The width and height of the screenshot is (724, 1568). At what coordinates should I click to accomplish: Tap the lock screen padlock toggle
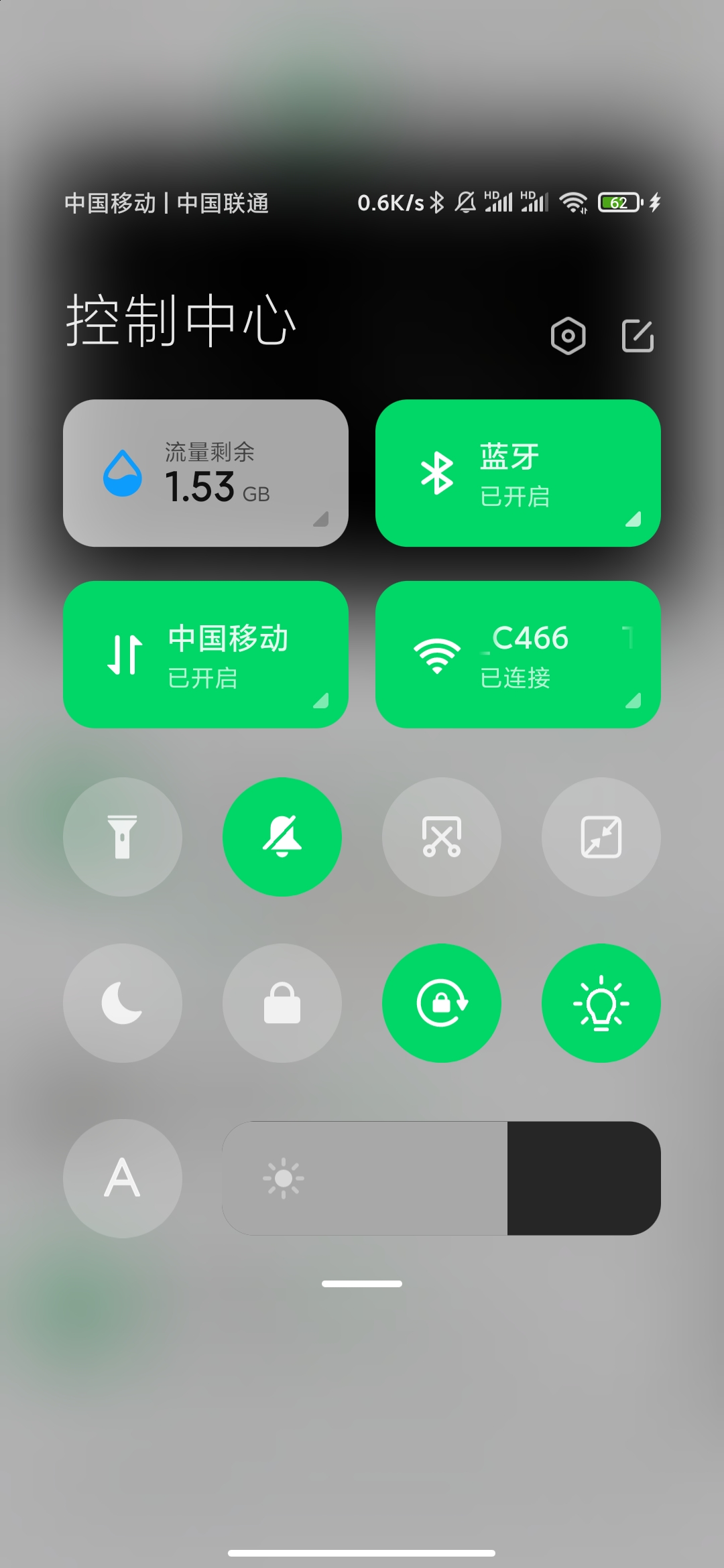[282, 1003]
